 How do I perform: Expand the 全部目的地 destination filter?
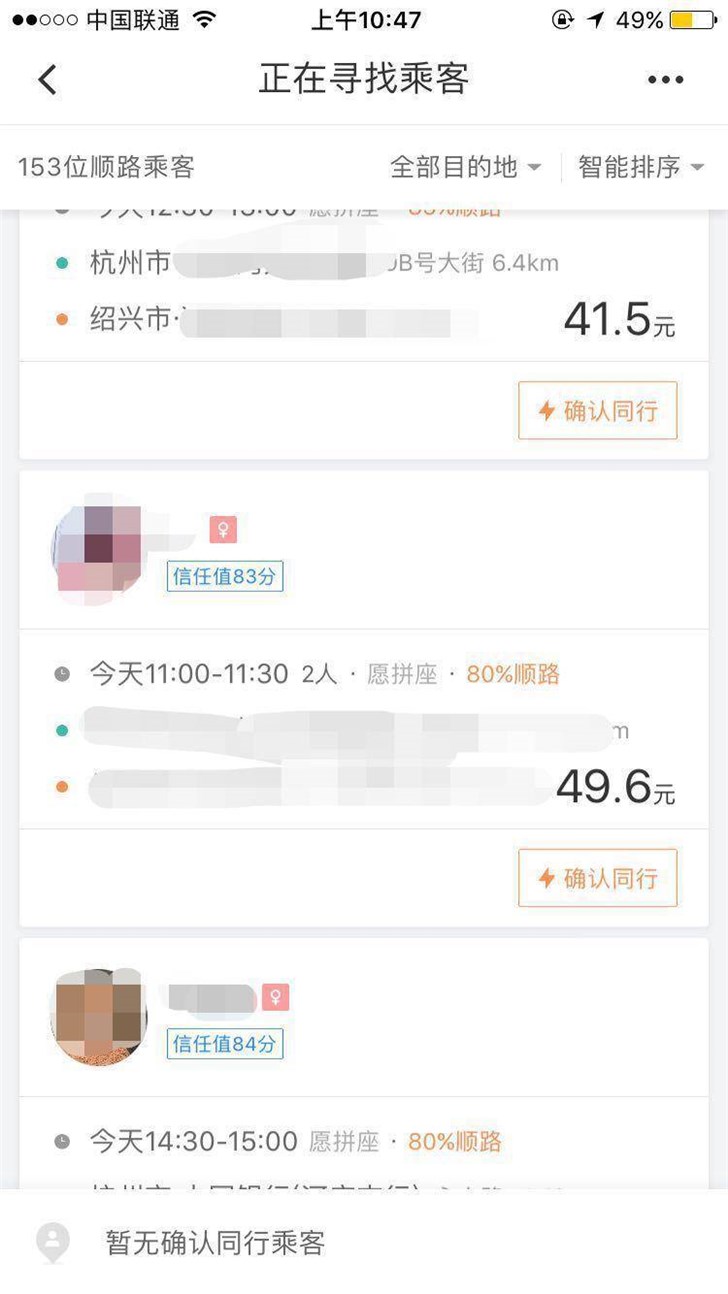pos(465,167)
